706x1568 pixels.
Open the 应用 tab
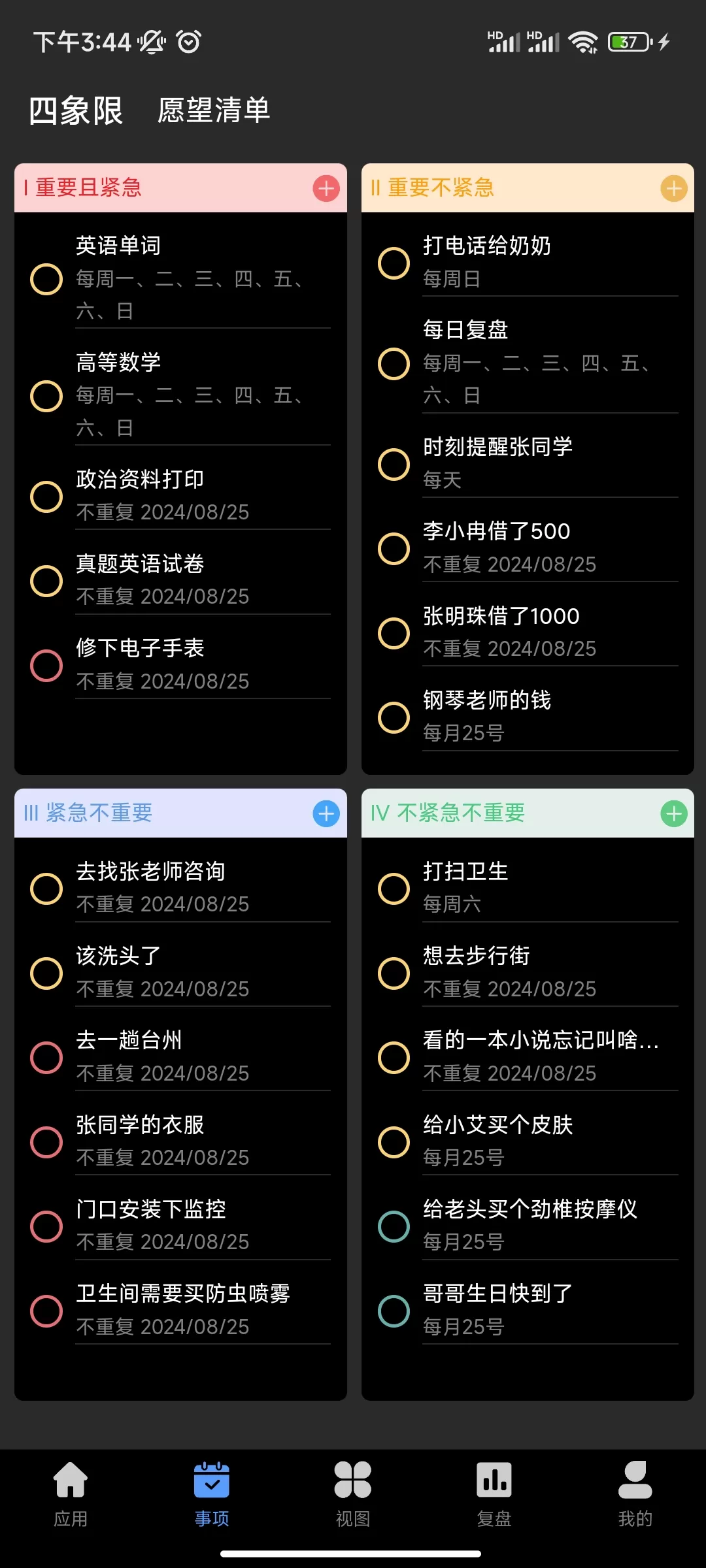click(x=71, y=1494)
